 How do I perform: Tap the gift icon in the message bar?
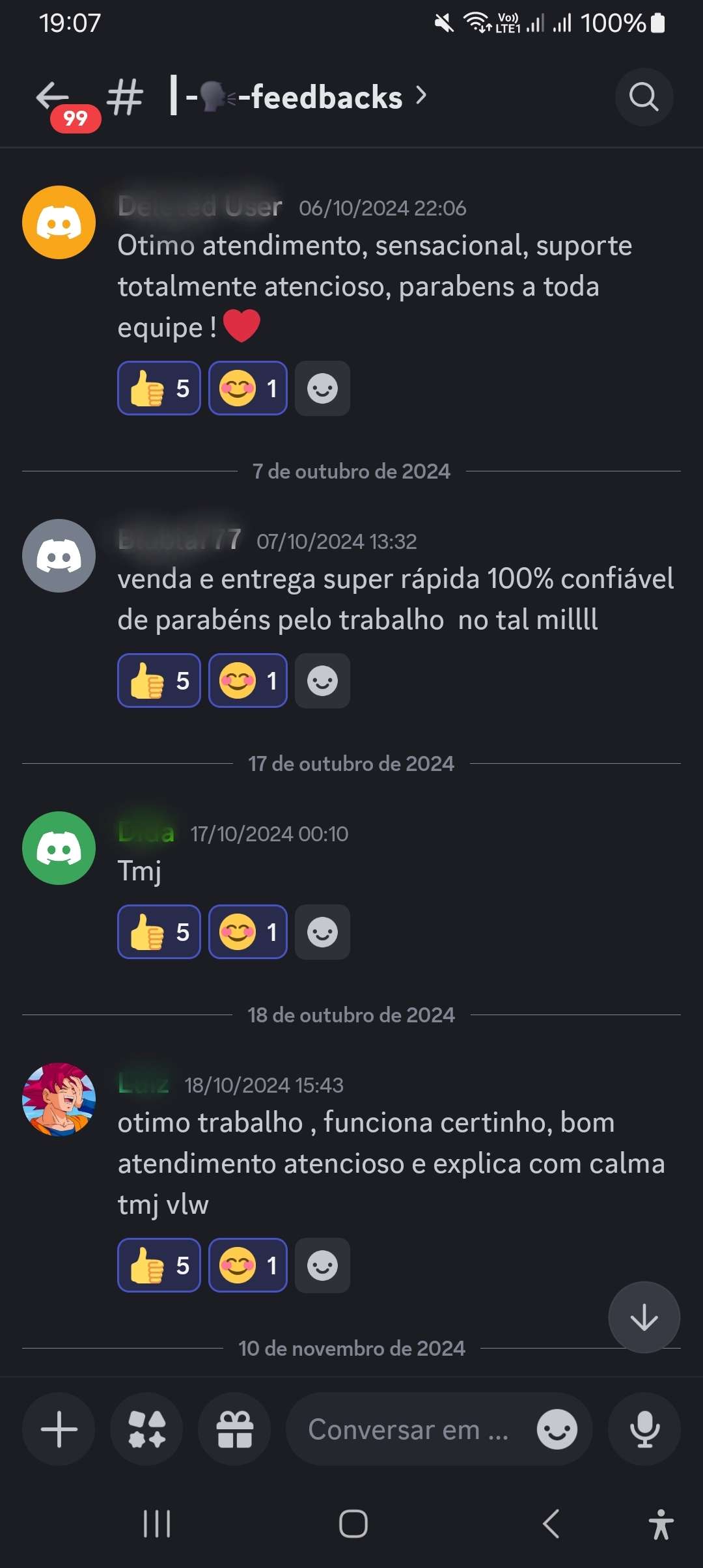point(236,1429)
